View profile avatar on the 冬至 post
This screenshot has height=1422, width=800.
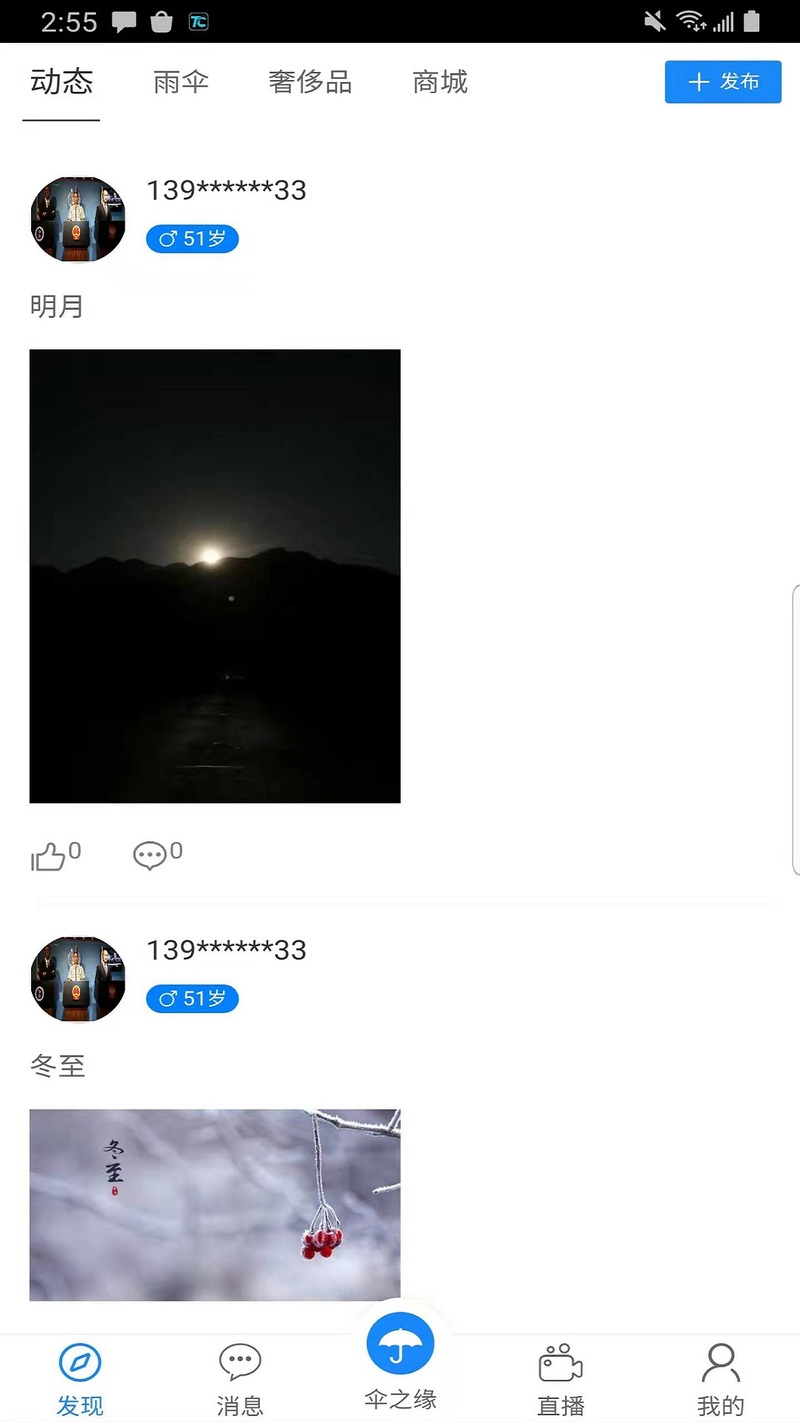[x=78, y=980]
